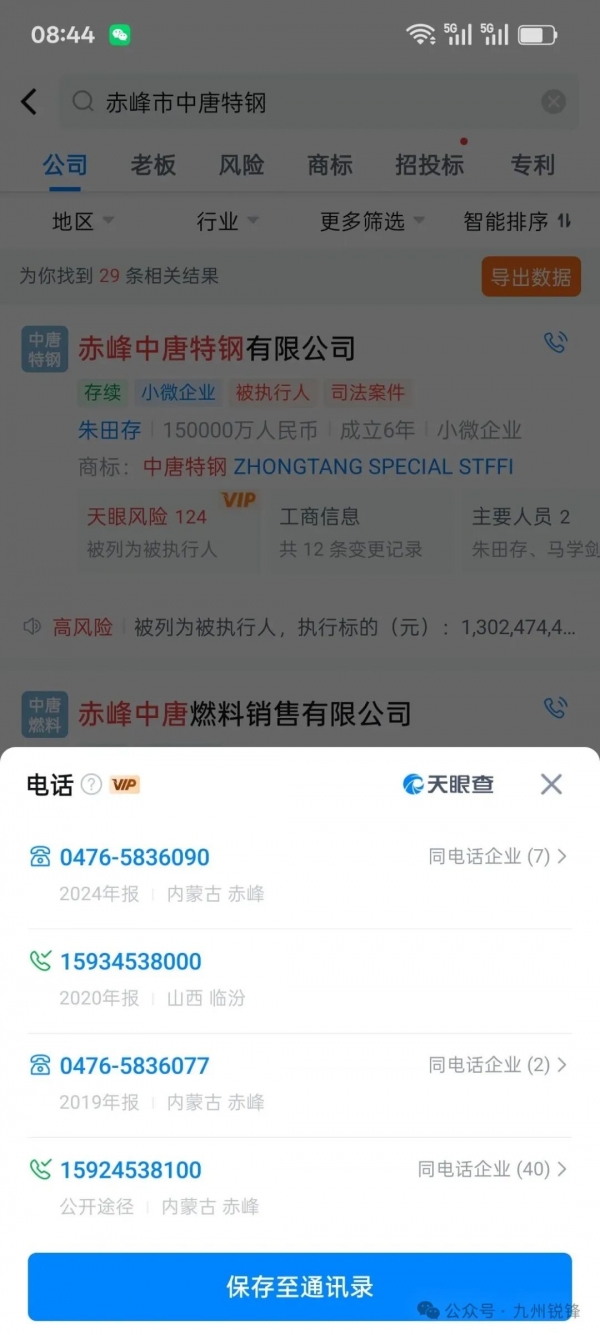Clear the search text 赤峰市中唐特钢
This screenshot has width=600, height=1335.
(553, 102)
